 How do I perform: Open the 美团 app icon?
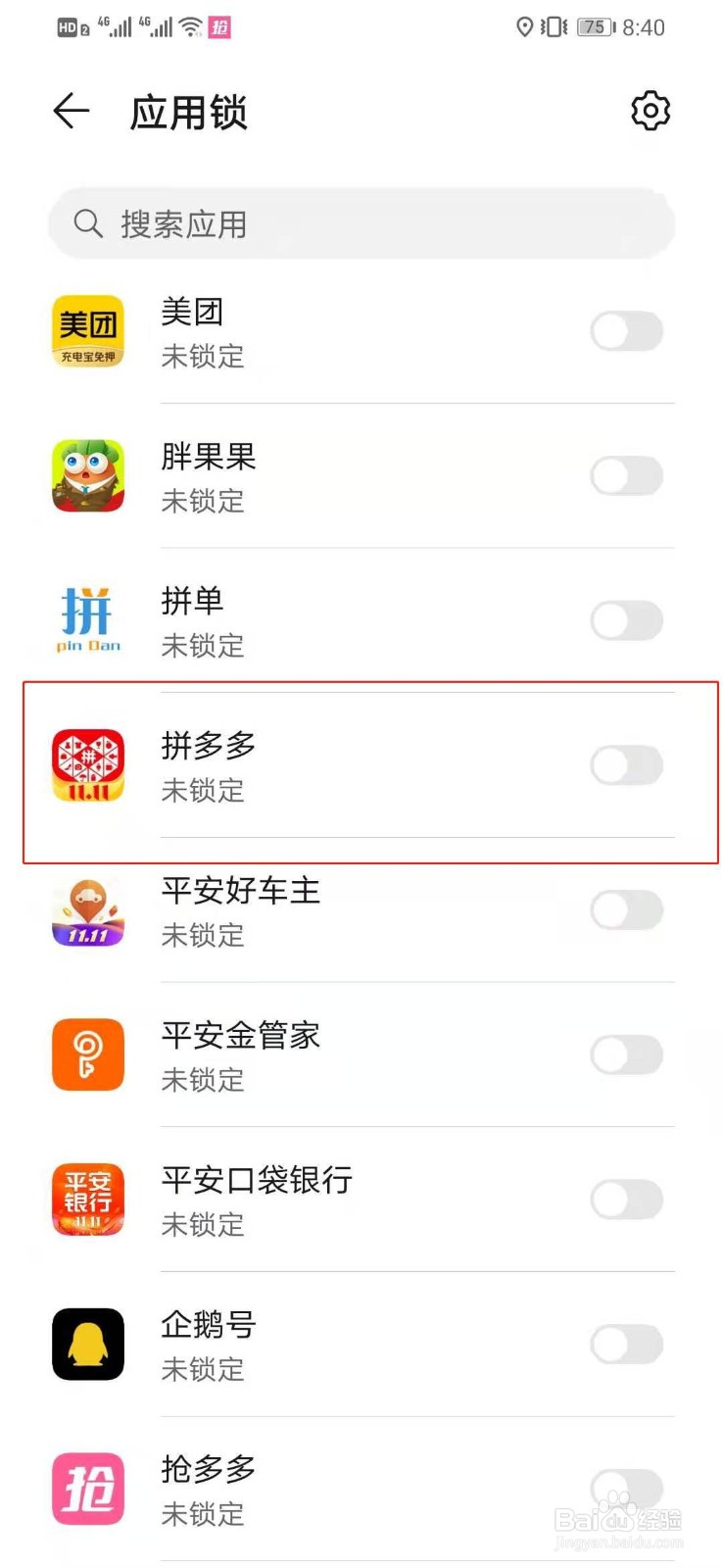[87, 331]
